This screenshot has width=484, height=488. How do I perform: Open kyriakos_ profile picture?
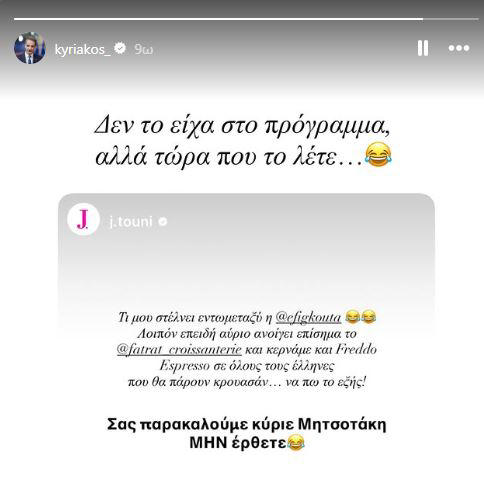[30, 48]
